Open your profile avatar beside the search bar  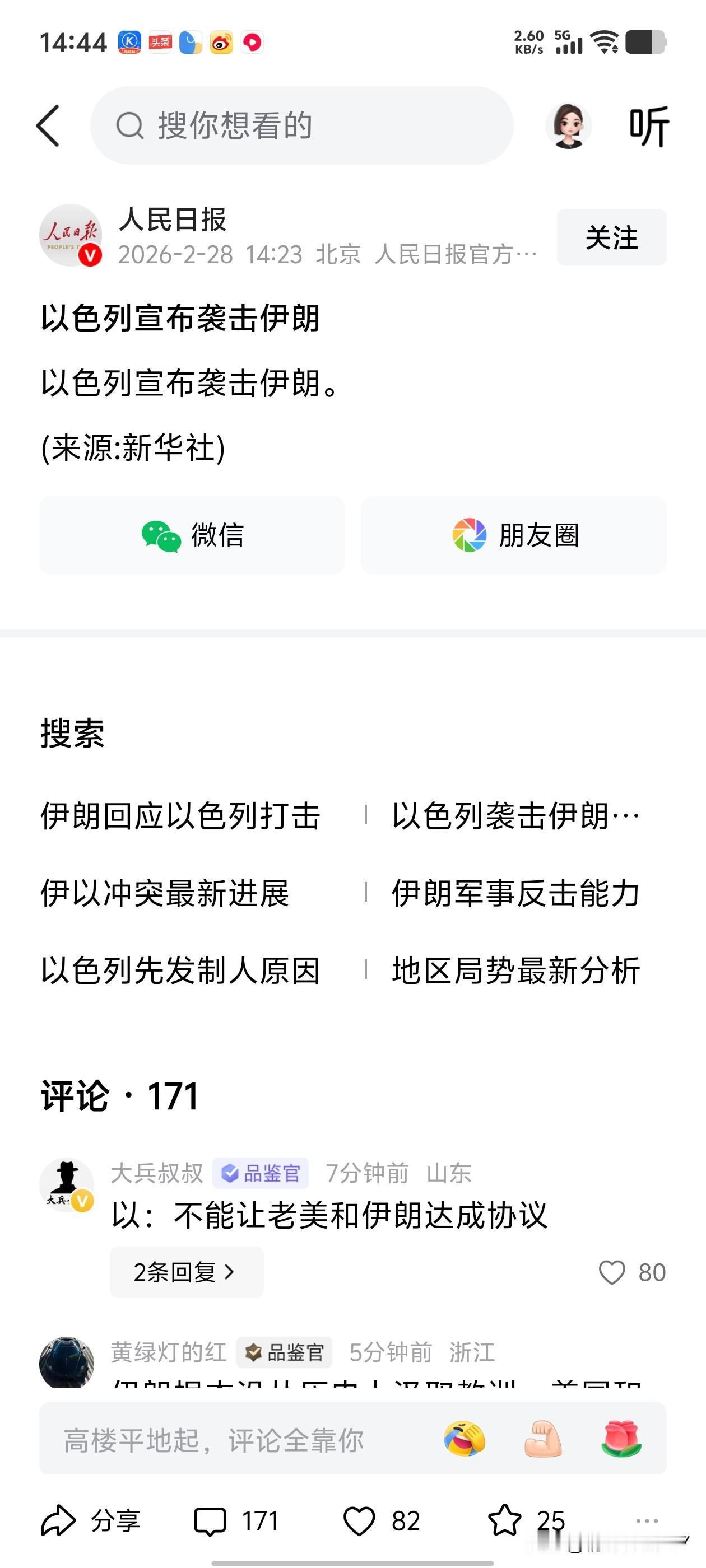569,126
